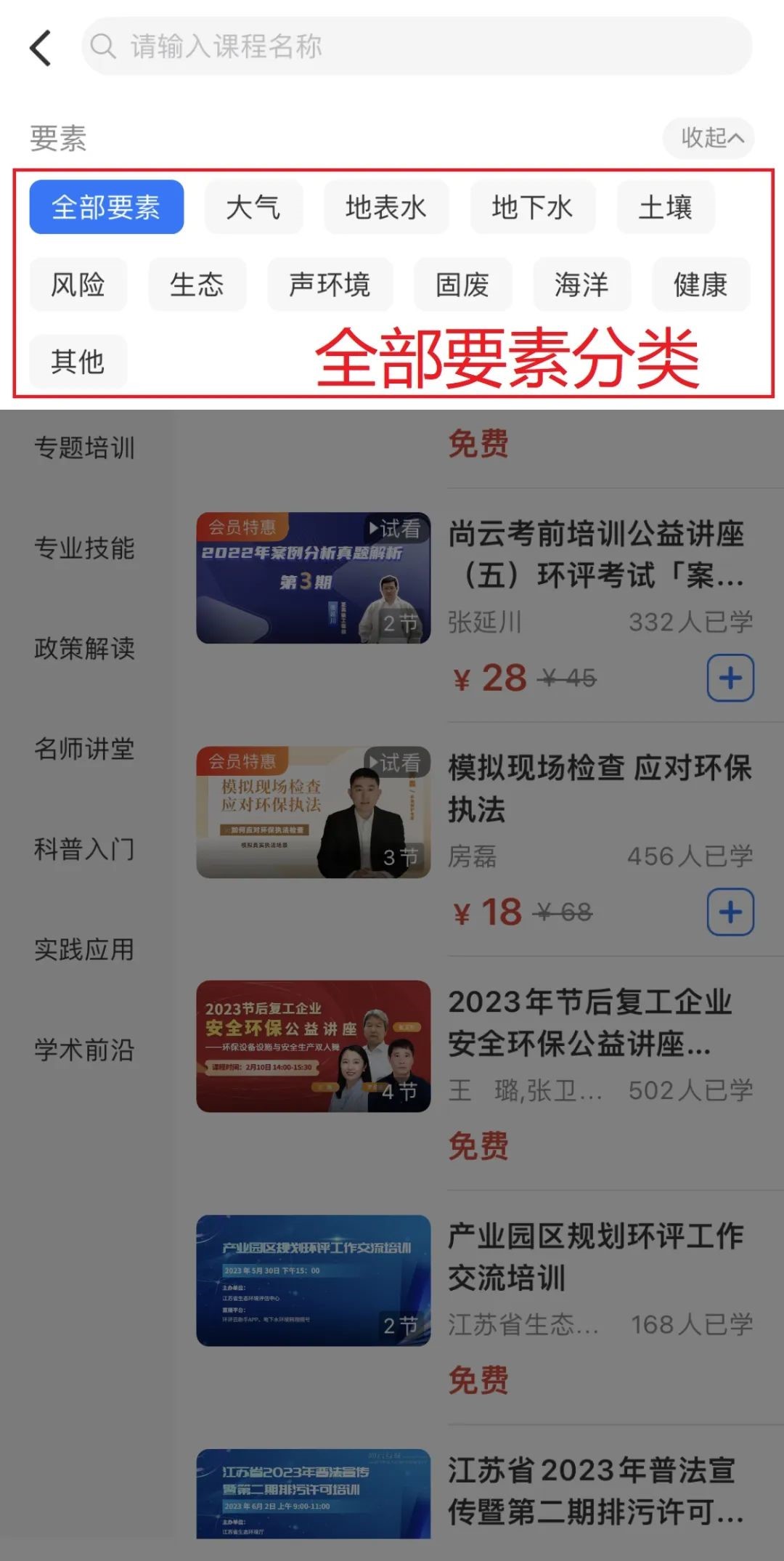Go back using the top-left arrow
Image resolution: width=784 pixels, height=1561 pixels.
coord(41,48)
